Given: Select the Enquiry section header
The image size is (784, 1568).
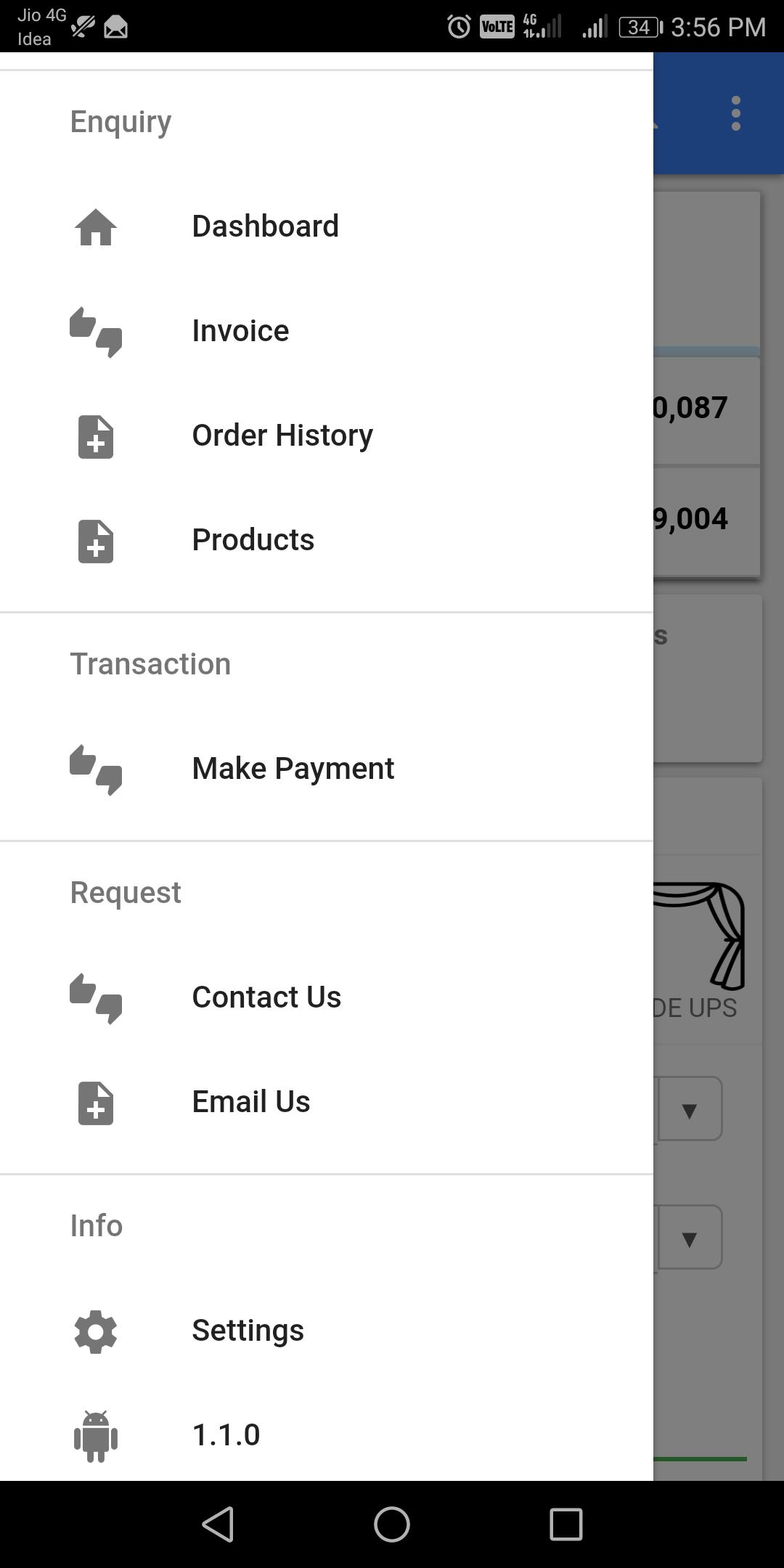Looking at the screenshot, I should click(120, 121).
